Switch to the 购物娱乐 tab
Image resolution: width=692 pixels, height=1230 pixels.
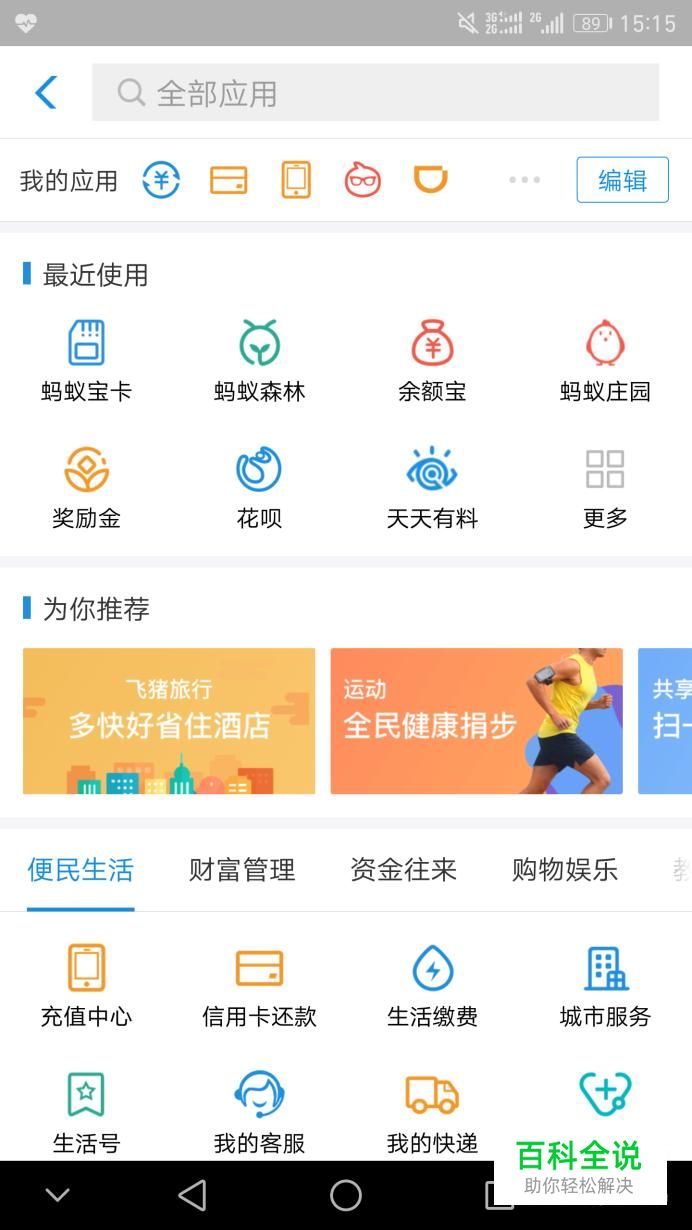[565, 870]
